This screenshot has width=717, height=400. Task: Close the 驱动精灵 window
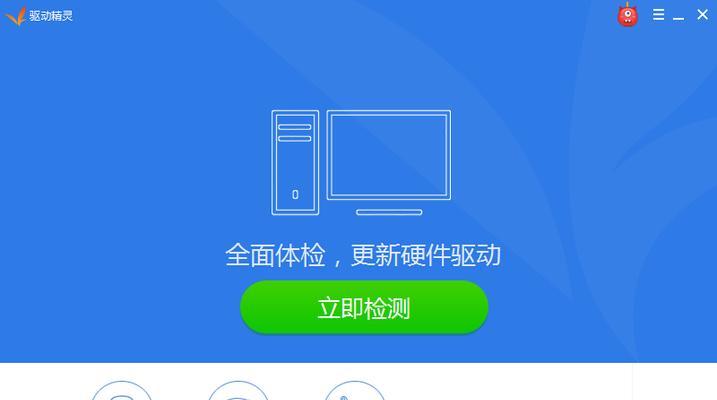tap(702, 15)
